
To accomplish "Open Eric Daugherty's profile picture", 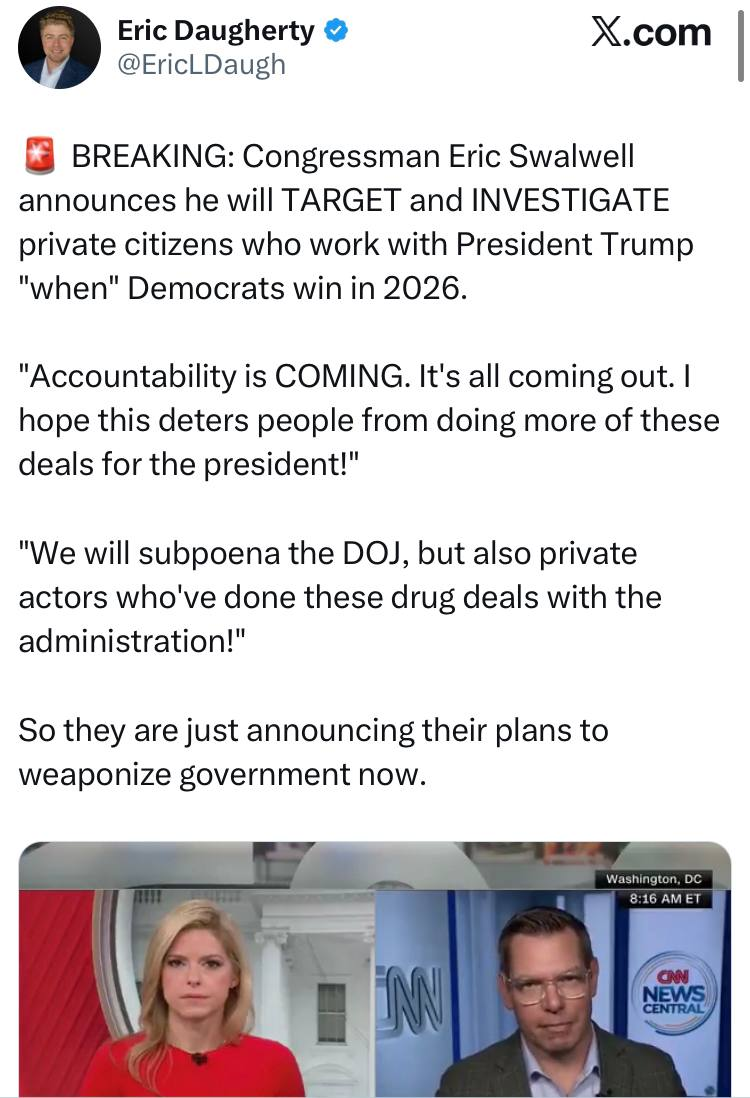I will (60, 47).
